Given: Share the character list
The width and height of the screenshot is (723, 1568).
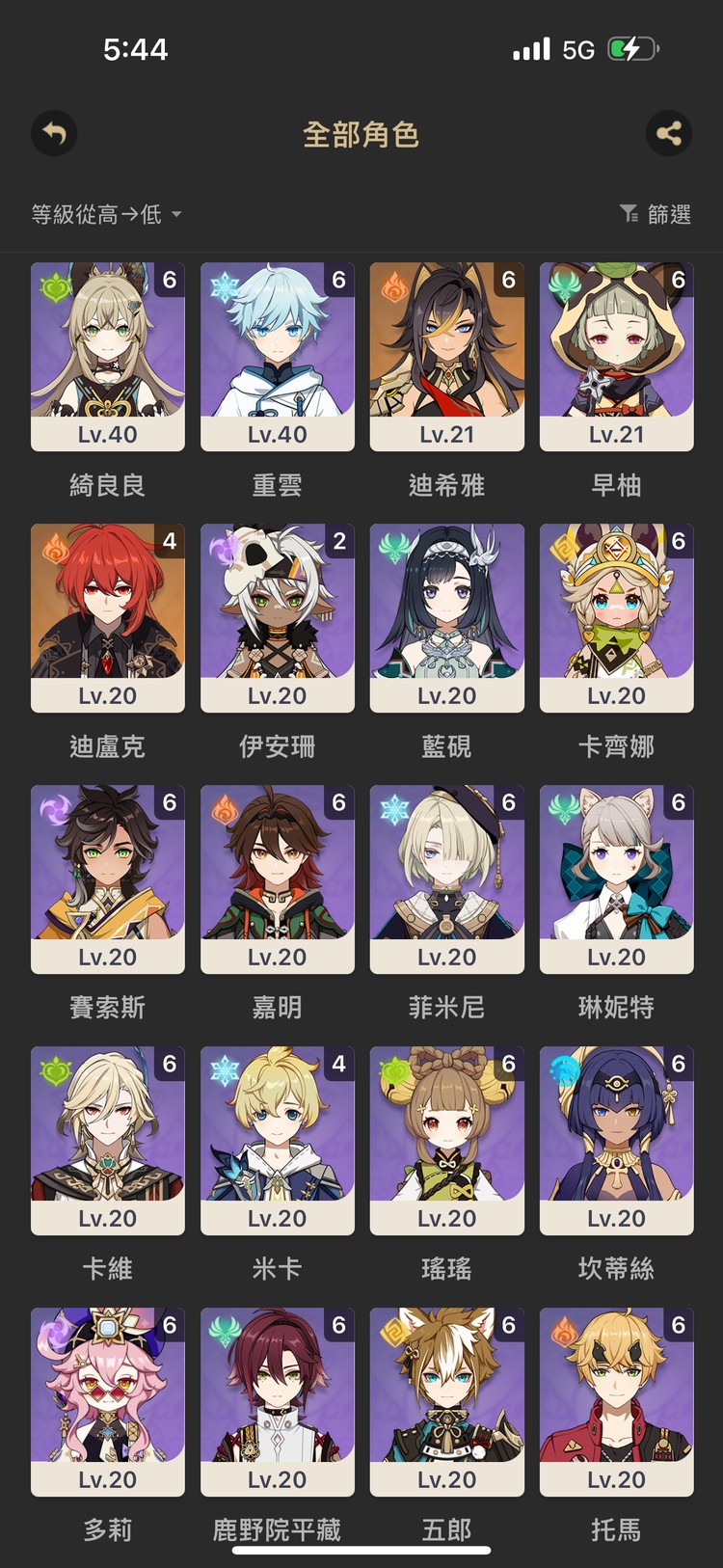Looking at the screenshot, I should point(668,133).
